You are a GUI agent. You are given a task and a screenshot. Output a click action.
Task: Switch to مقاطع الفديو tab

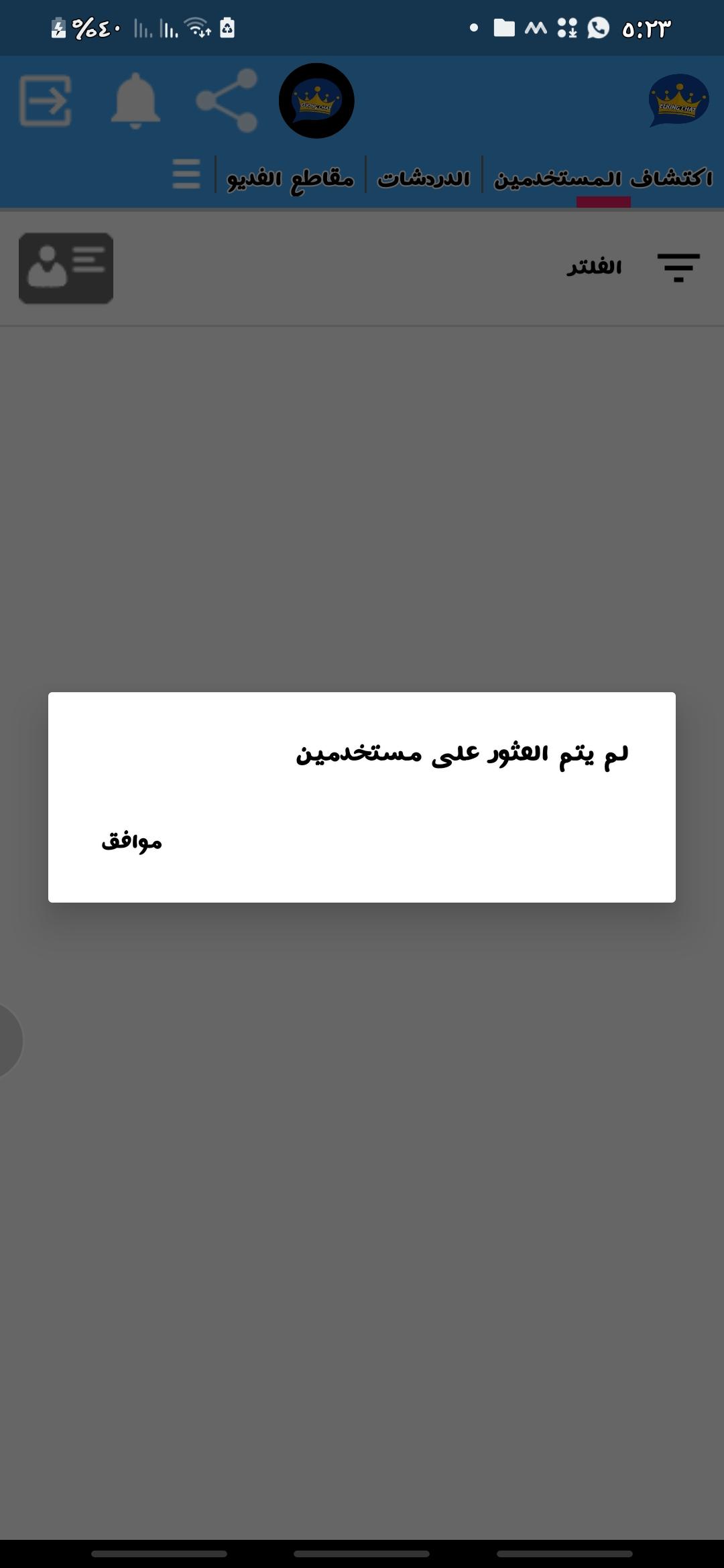pyautogui.click(x=290, y=178)
